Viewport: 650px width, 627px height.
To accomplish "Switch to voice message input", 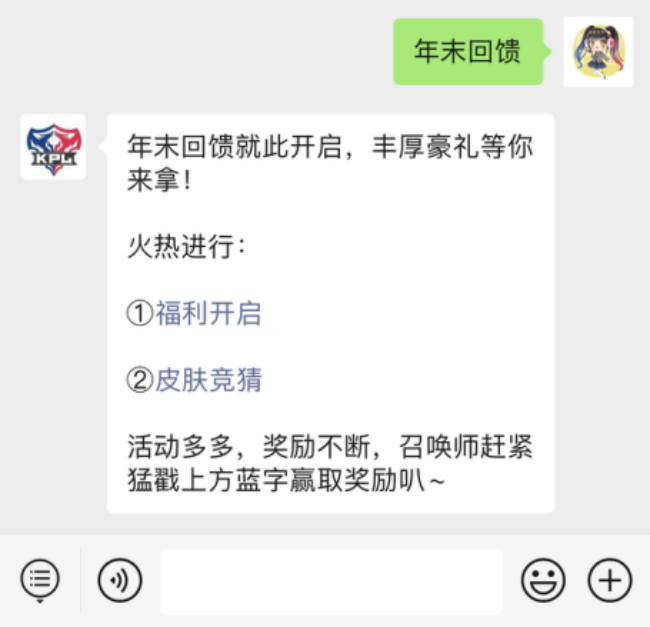I will point(120,581).
